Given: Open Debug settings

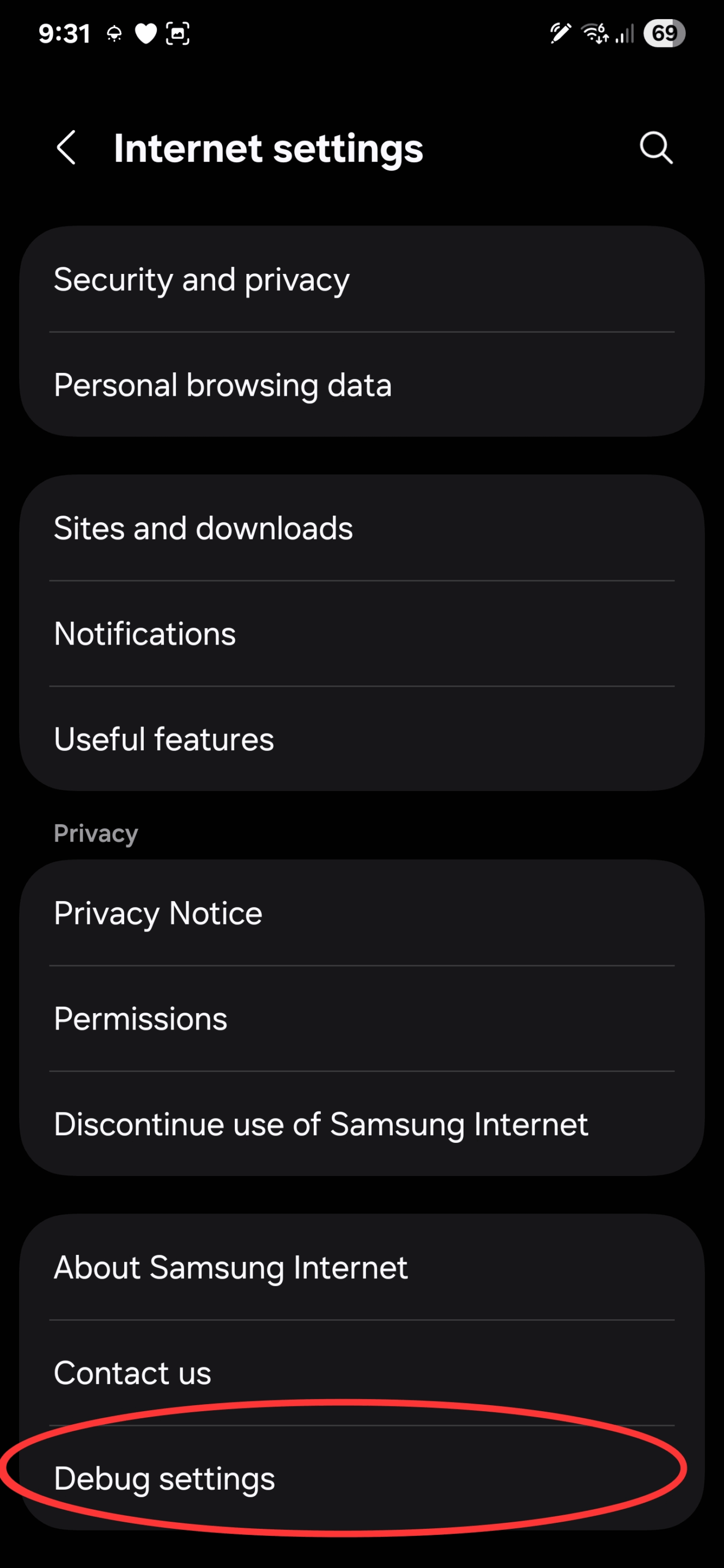Looking at the screenshot, I should tap(362, 1479).
